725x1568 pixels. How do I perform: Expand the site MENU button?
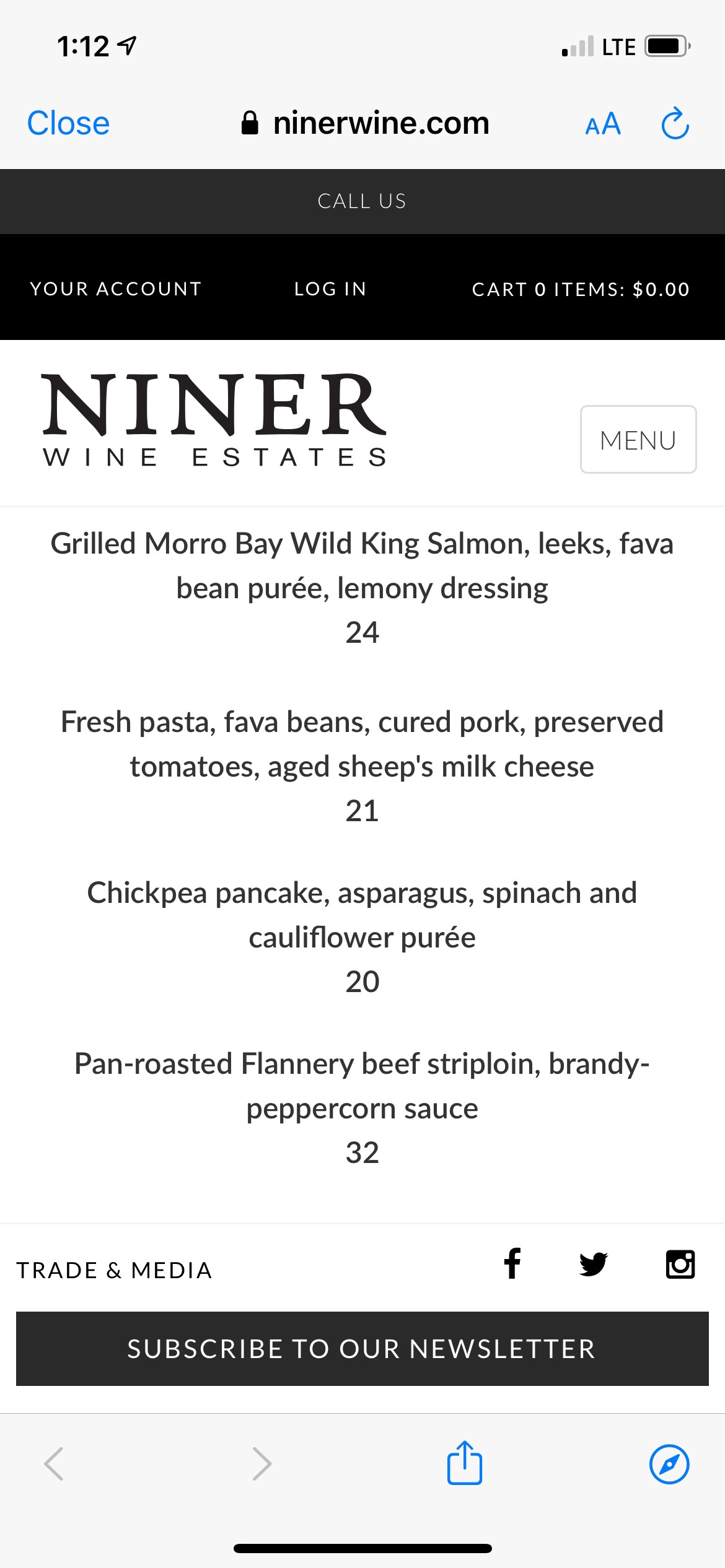coord(638,440)
